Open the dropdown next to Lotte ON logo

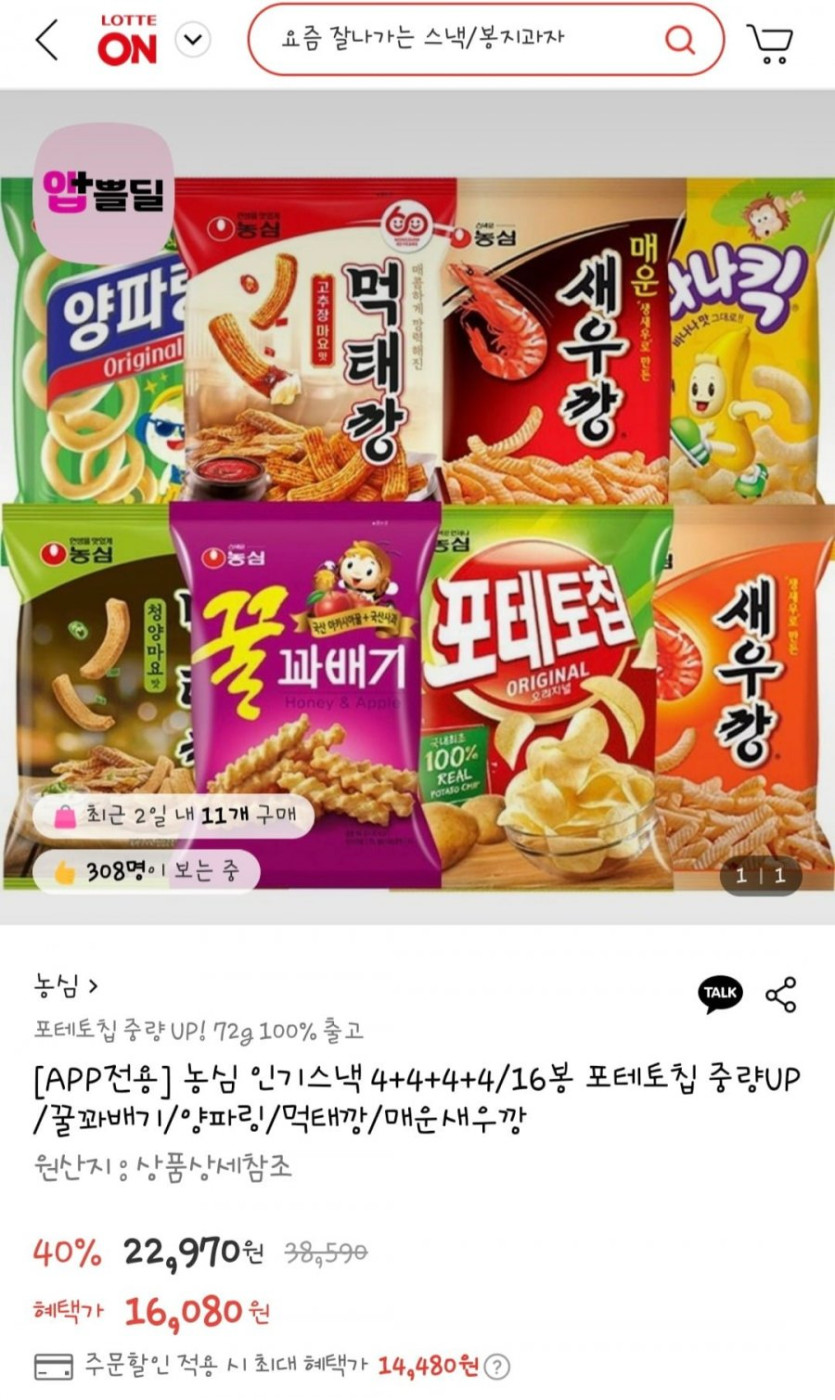tap(193, 40)
